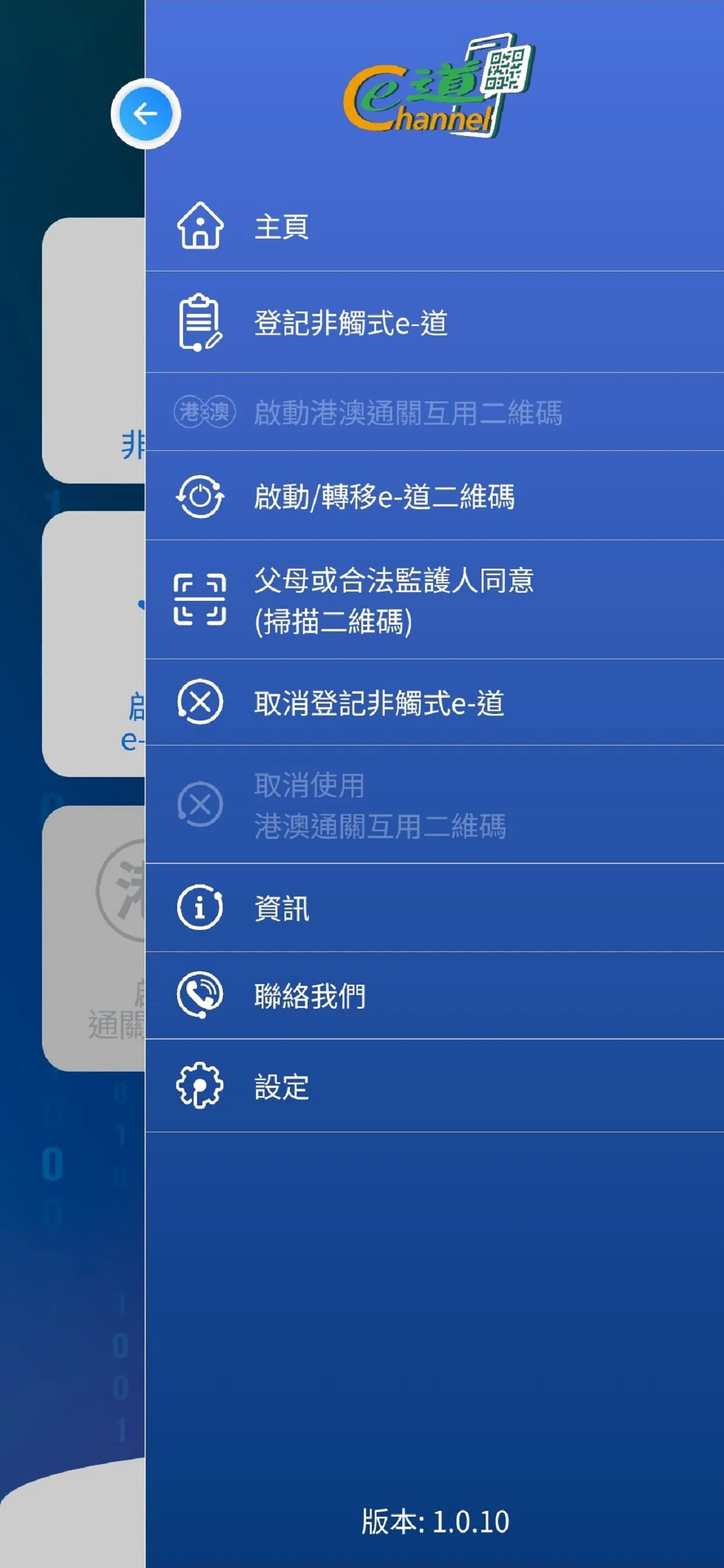Image resolution: width=724 pixels, height=1568 pixels.
Task: Click the circular refresh icon for 啟動/轉移e-道二維碼
Action: click(x=201, y=496)
